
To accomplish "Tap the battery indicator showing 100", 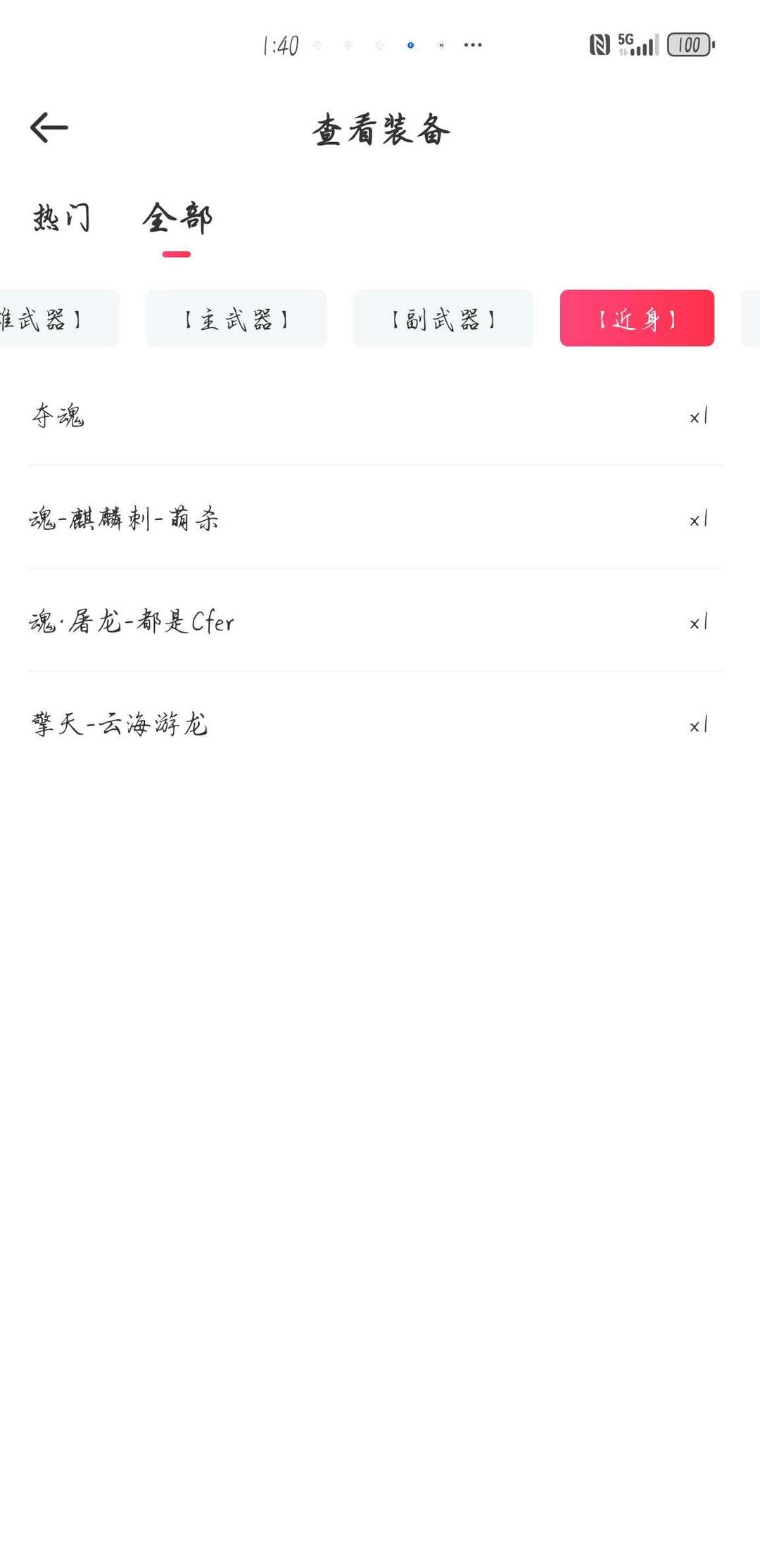I will click(x=688, y=45).
